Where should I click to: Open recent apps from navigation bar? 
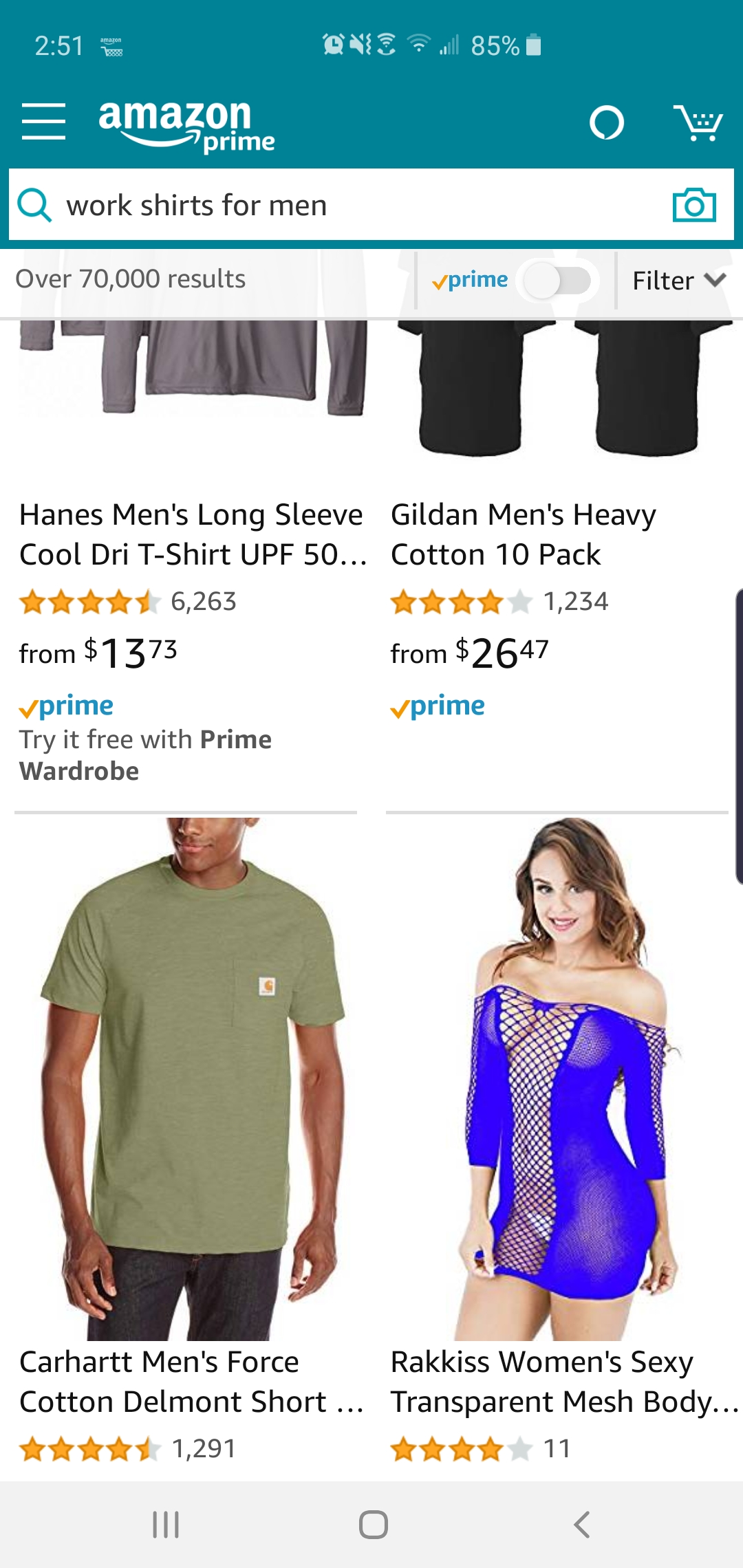point(166,1525)
